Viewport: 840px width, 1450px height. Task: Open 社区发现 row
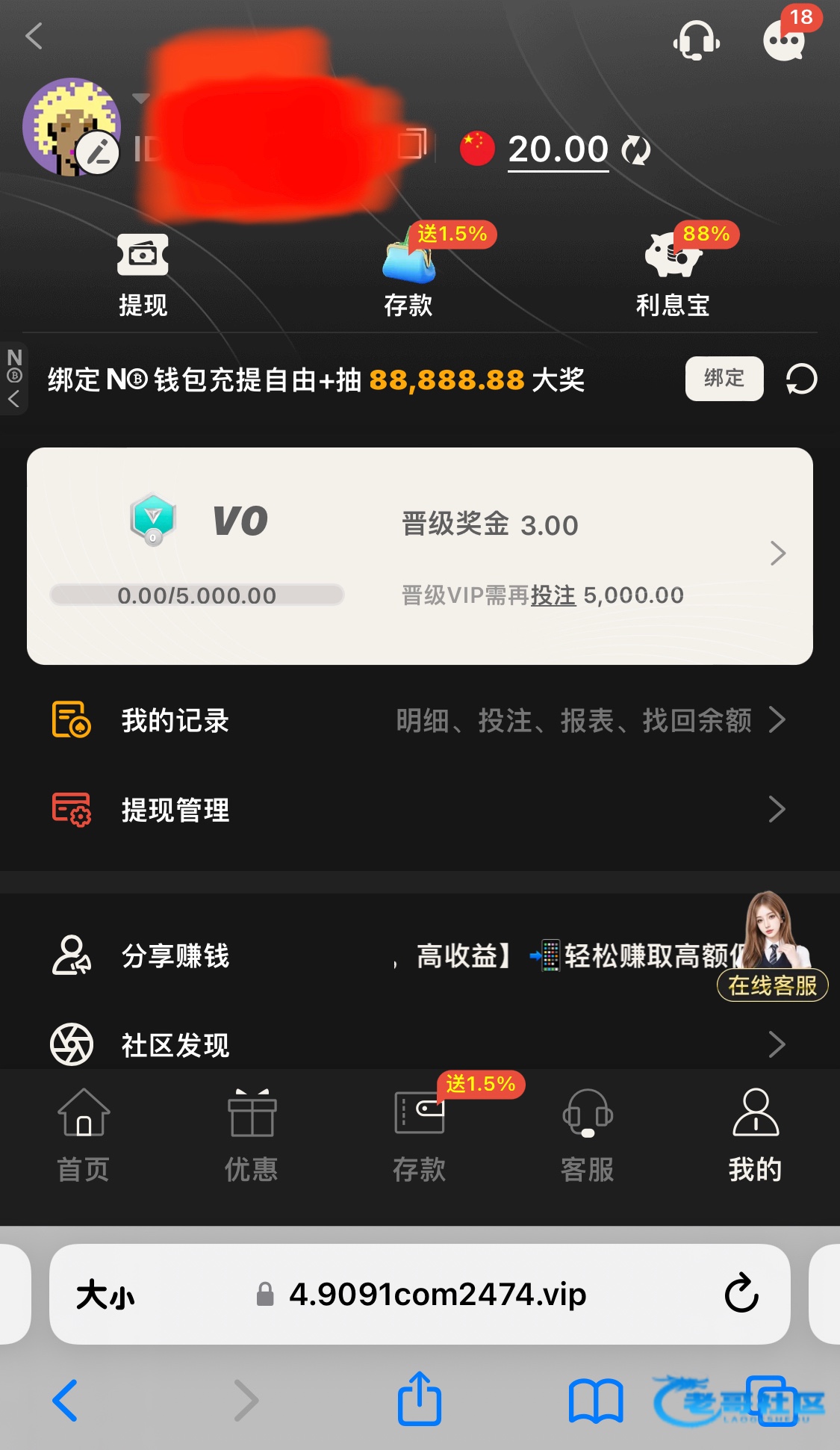420,1044
